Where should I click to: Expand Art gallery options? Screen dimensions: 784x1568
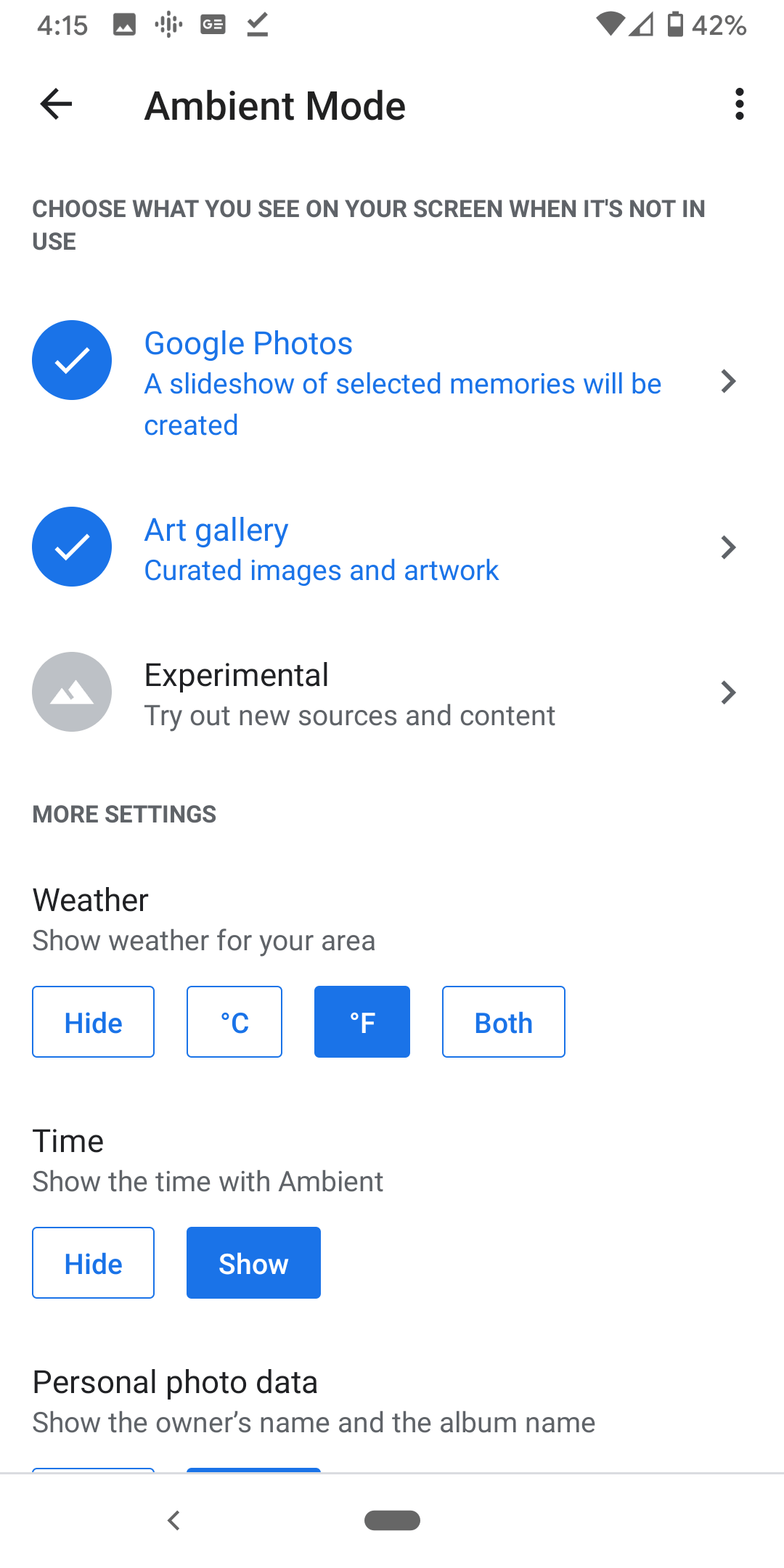point(728,547)
